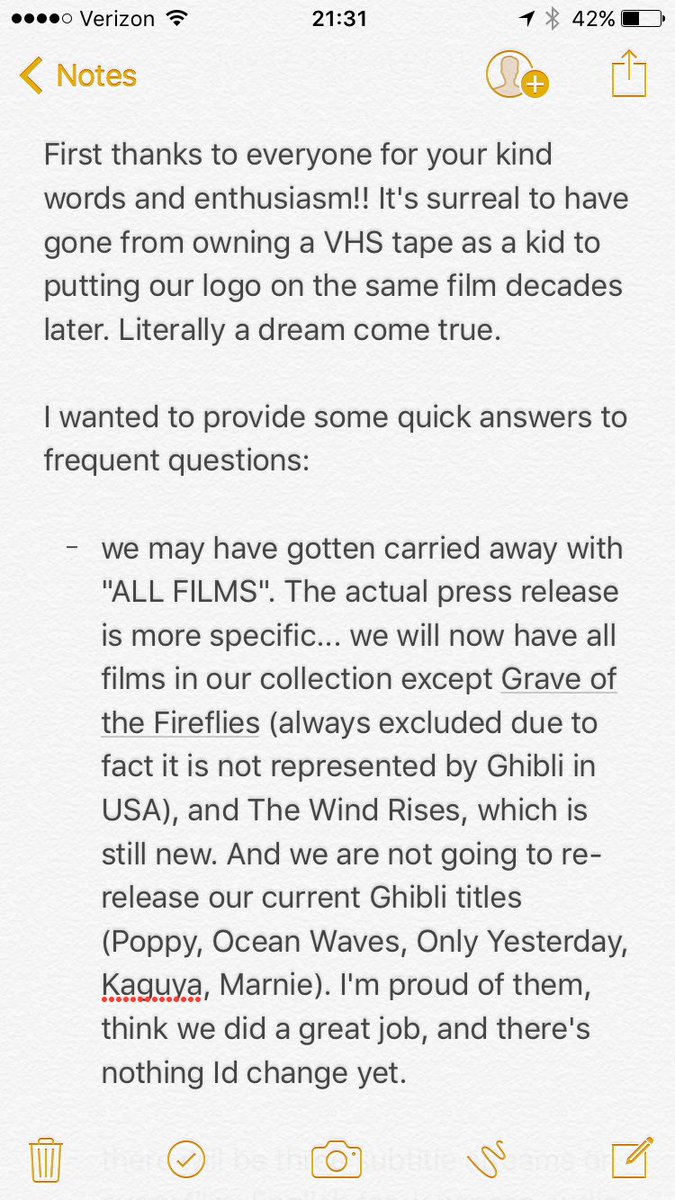Go back to the Notes list
Viewport: 675px width, 1200px height.
[78, 76]
